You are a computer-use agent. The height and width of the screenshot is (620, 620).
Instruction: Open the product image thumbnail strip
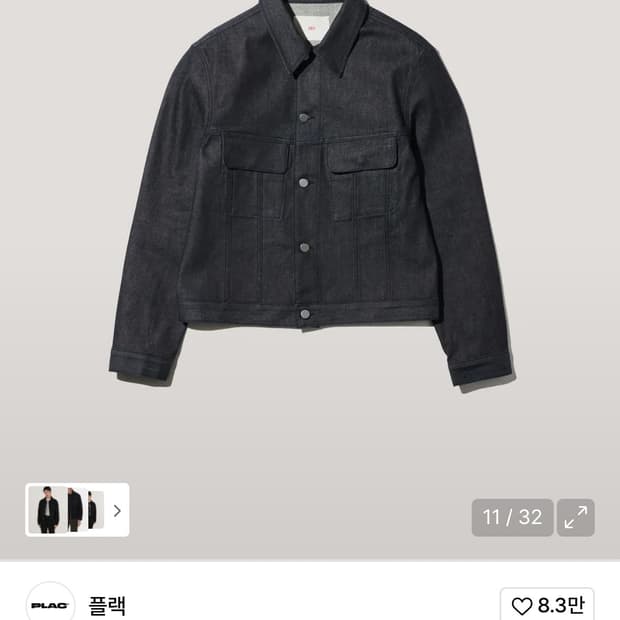[x=77, y=510]
